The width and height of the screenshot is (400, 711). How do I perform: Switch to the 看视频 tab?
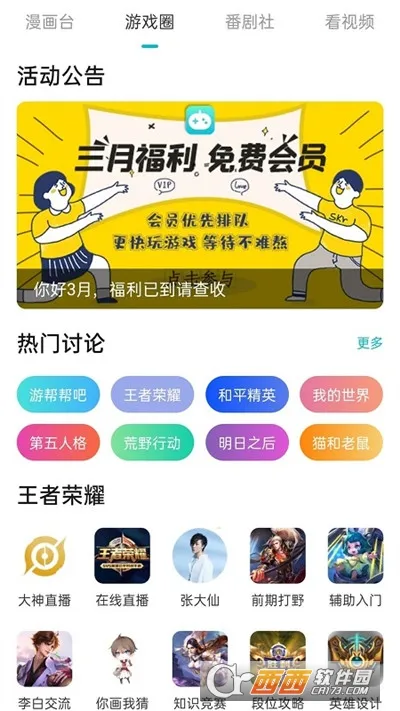pos(350,22)
